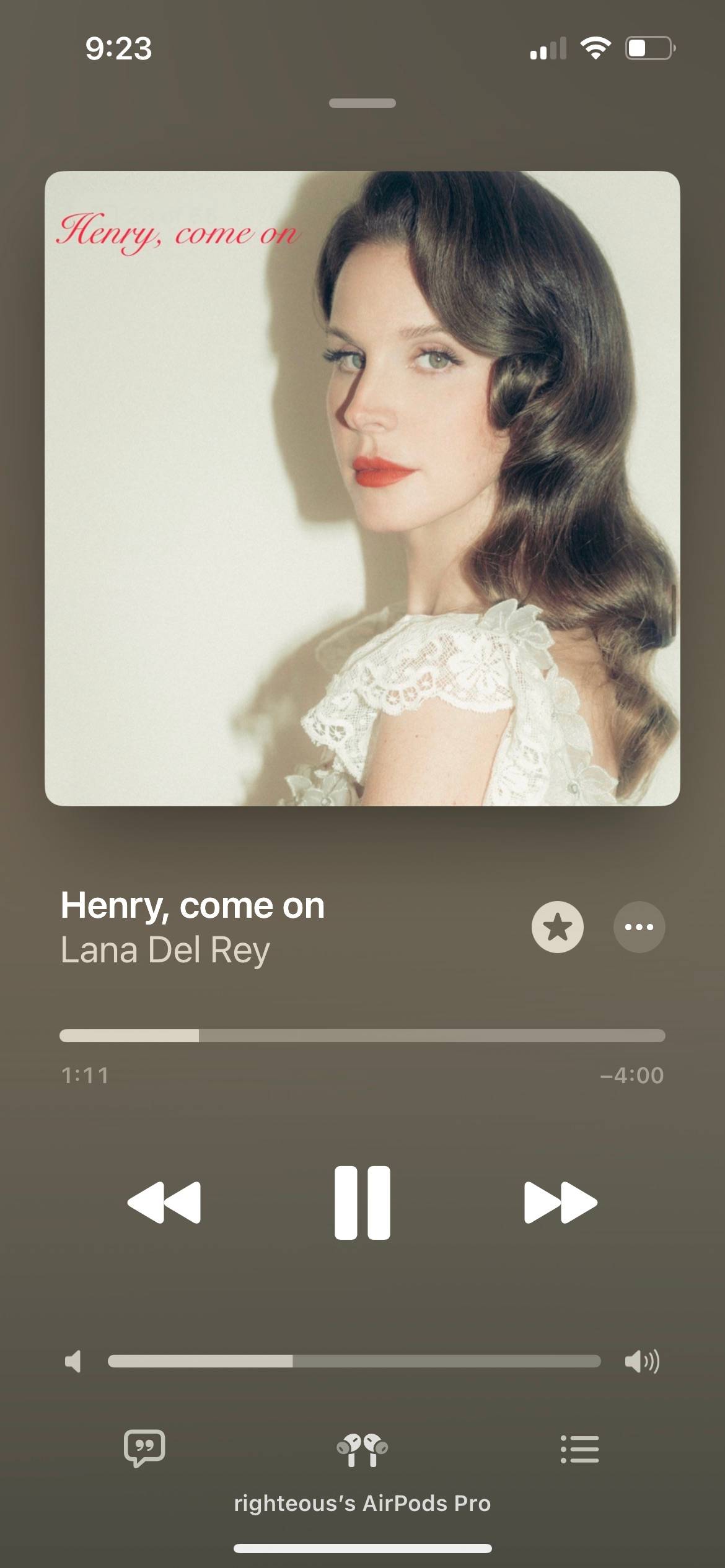Tap the Henry, come on album artwork
Viewport: 725px width, 1568px height.
coord(362,488)
